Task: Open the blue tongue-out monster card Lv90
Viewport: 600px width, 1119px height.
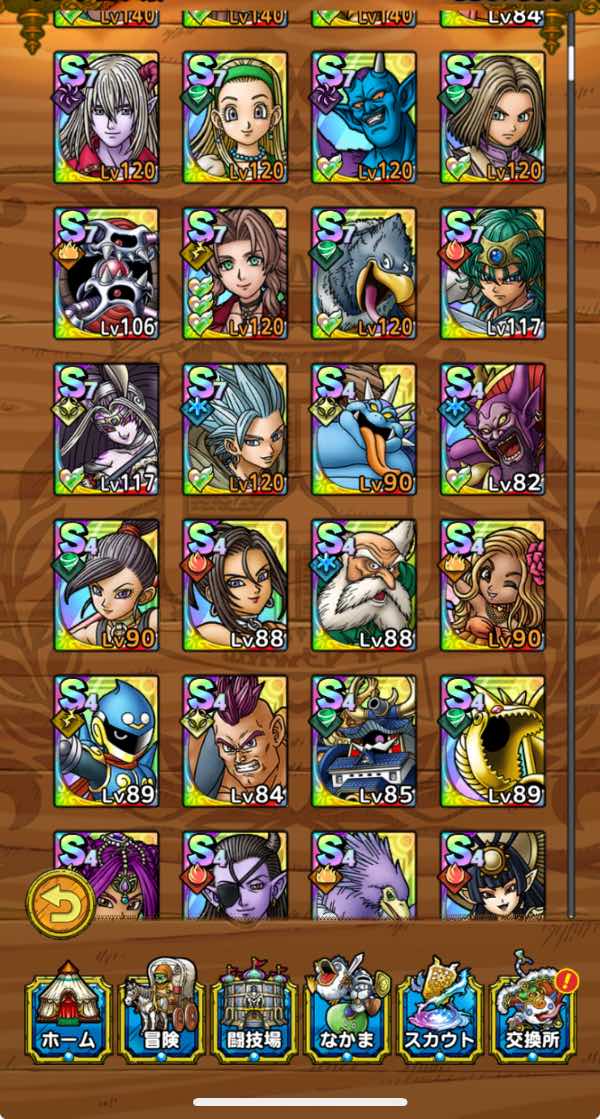Action: [x=364, y=430]
